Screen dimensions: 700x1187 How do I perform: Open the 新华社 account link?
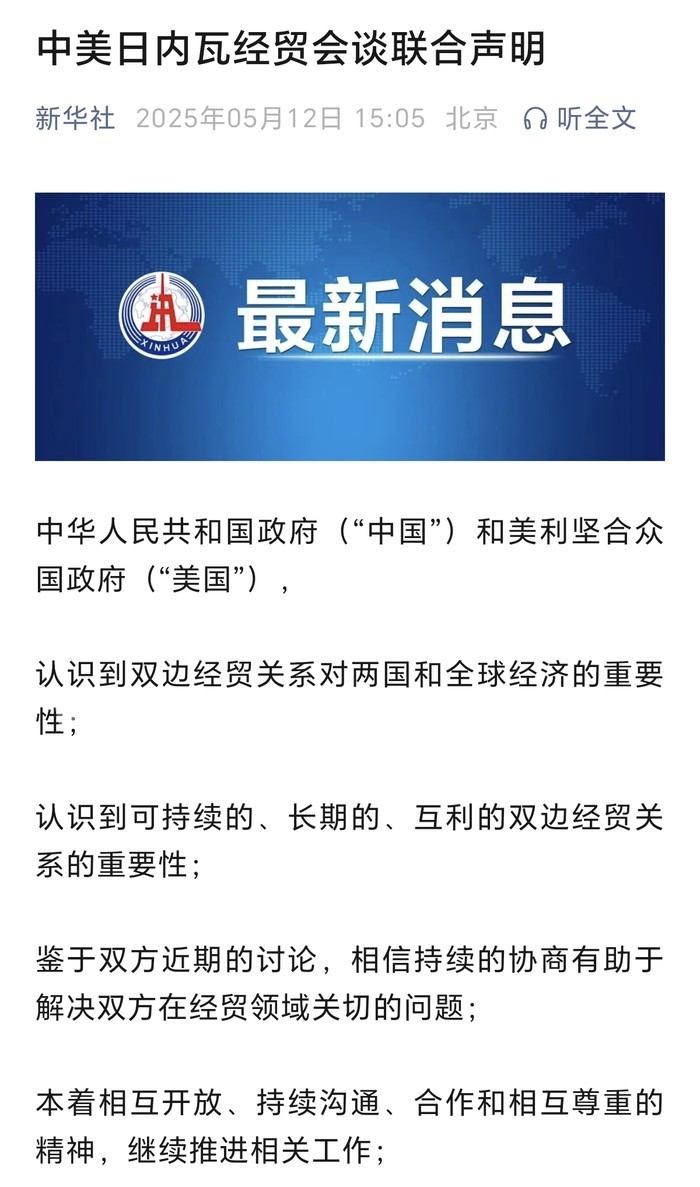(x=76, y=119)
